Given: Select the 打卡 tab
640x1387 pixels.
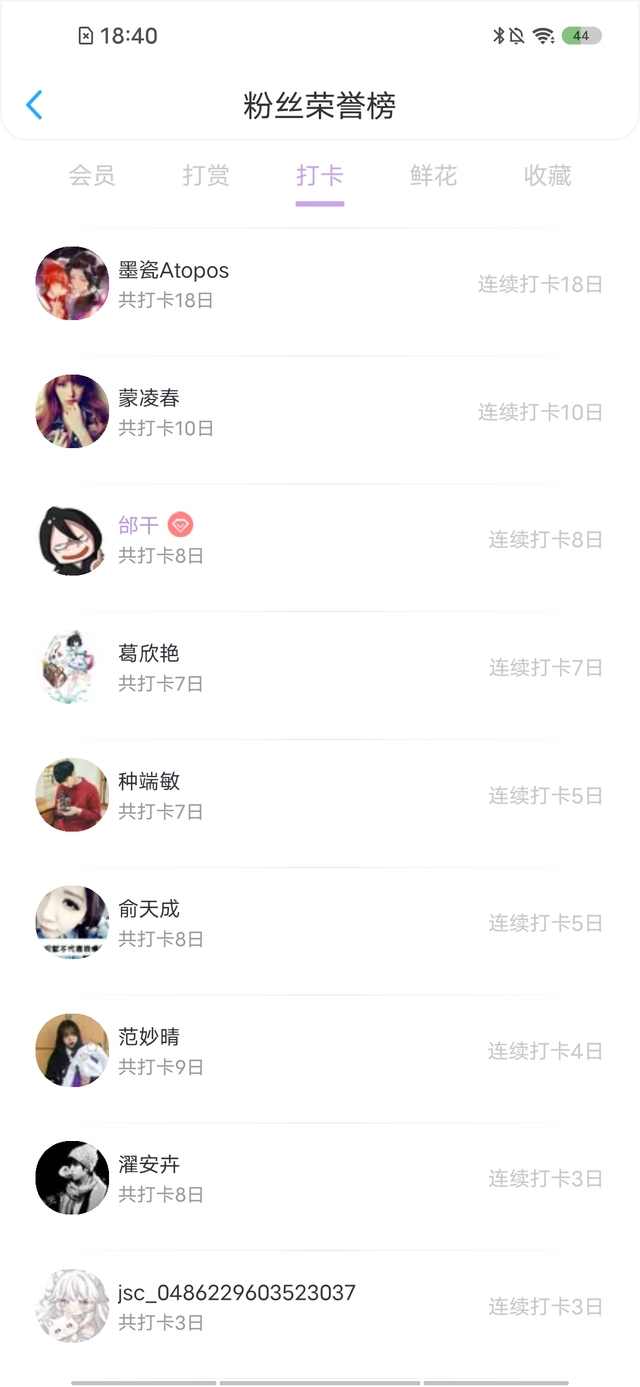Looking at the screenshot, I should 320,176.
